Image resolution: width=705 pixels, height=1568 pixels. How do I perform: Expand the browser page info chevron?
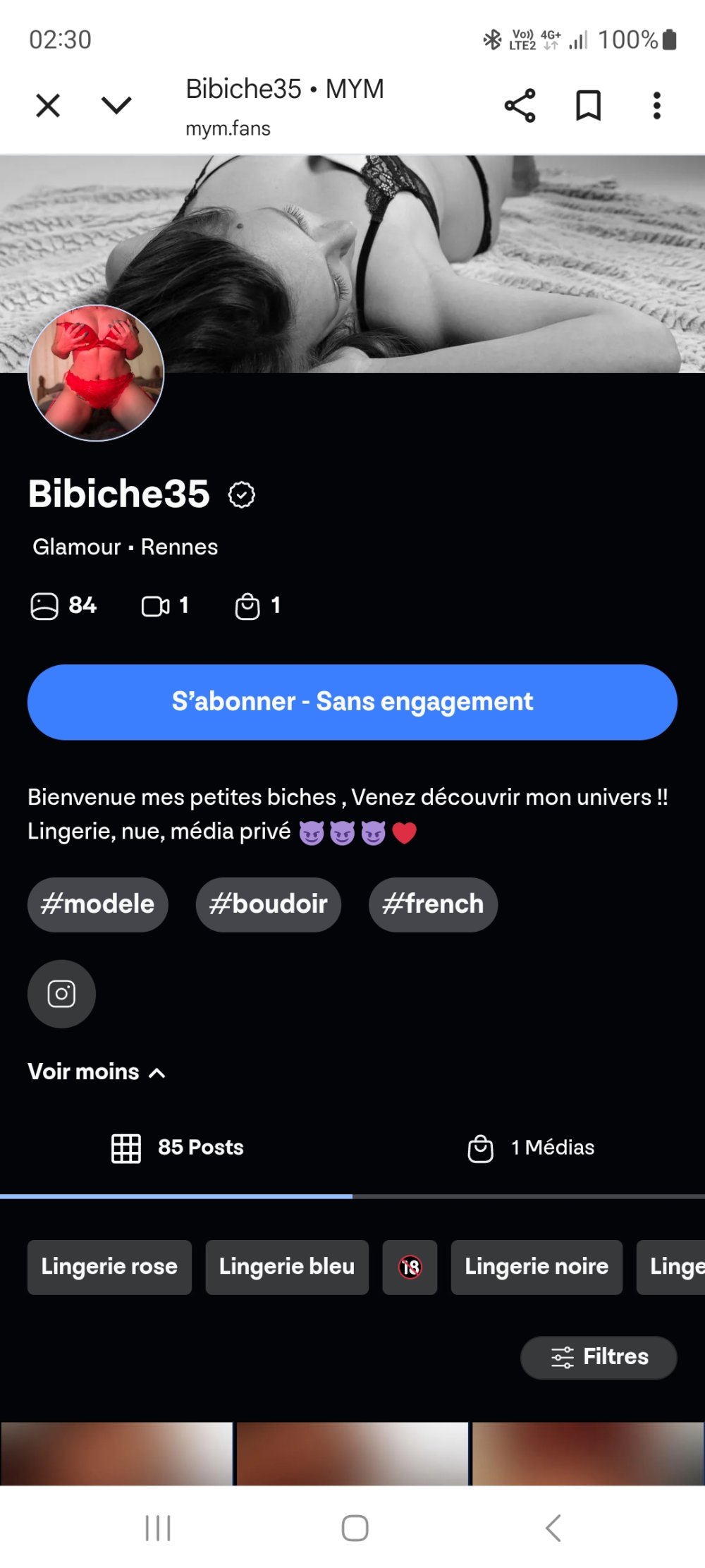[x=116, y=106]
